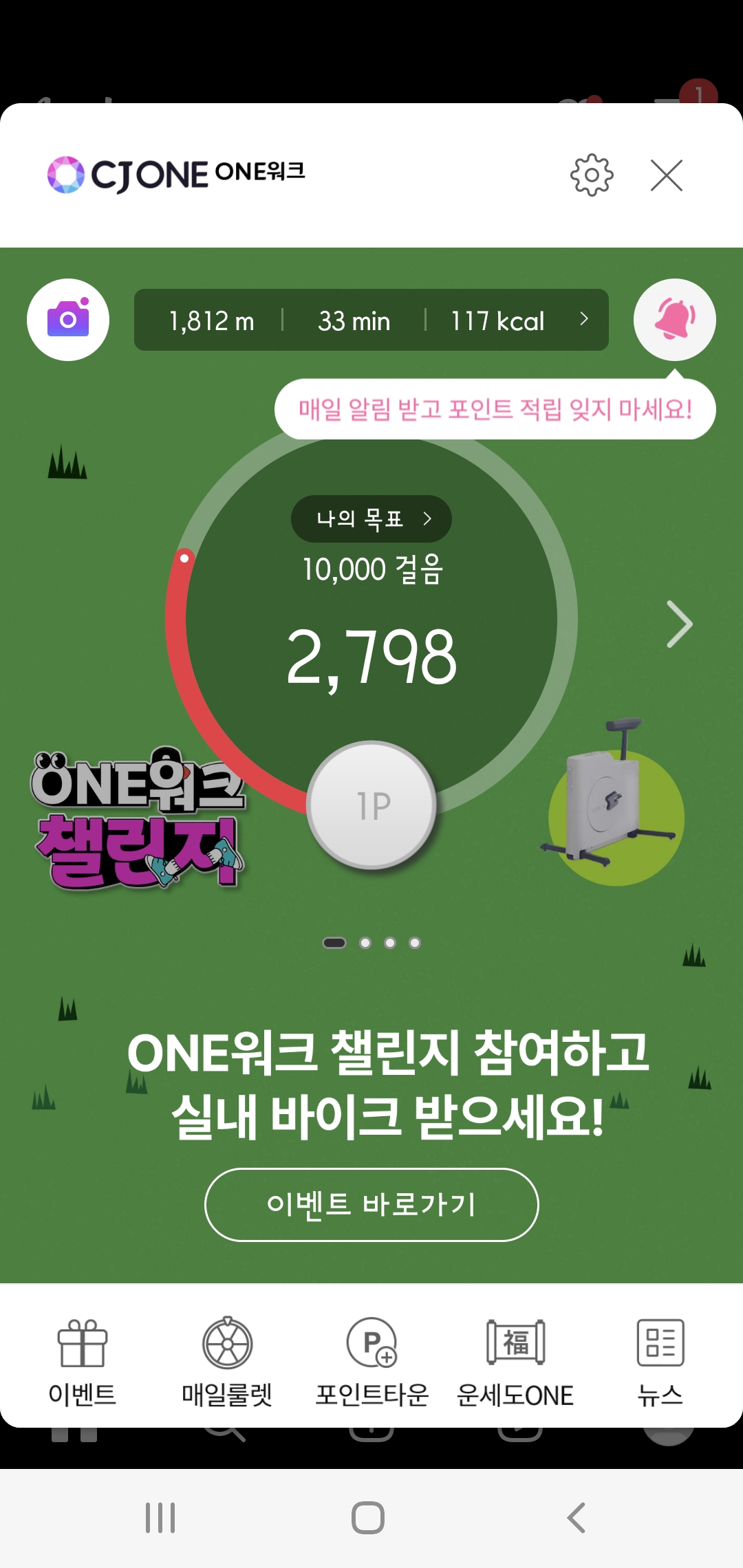Go to the home screen via the home button

[368, 1518]
